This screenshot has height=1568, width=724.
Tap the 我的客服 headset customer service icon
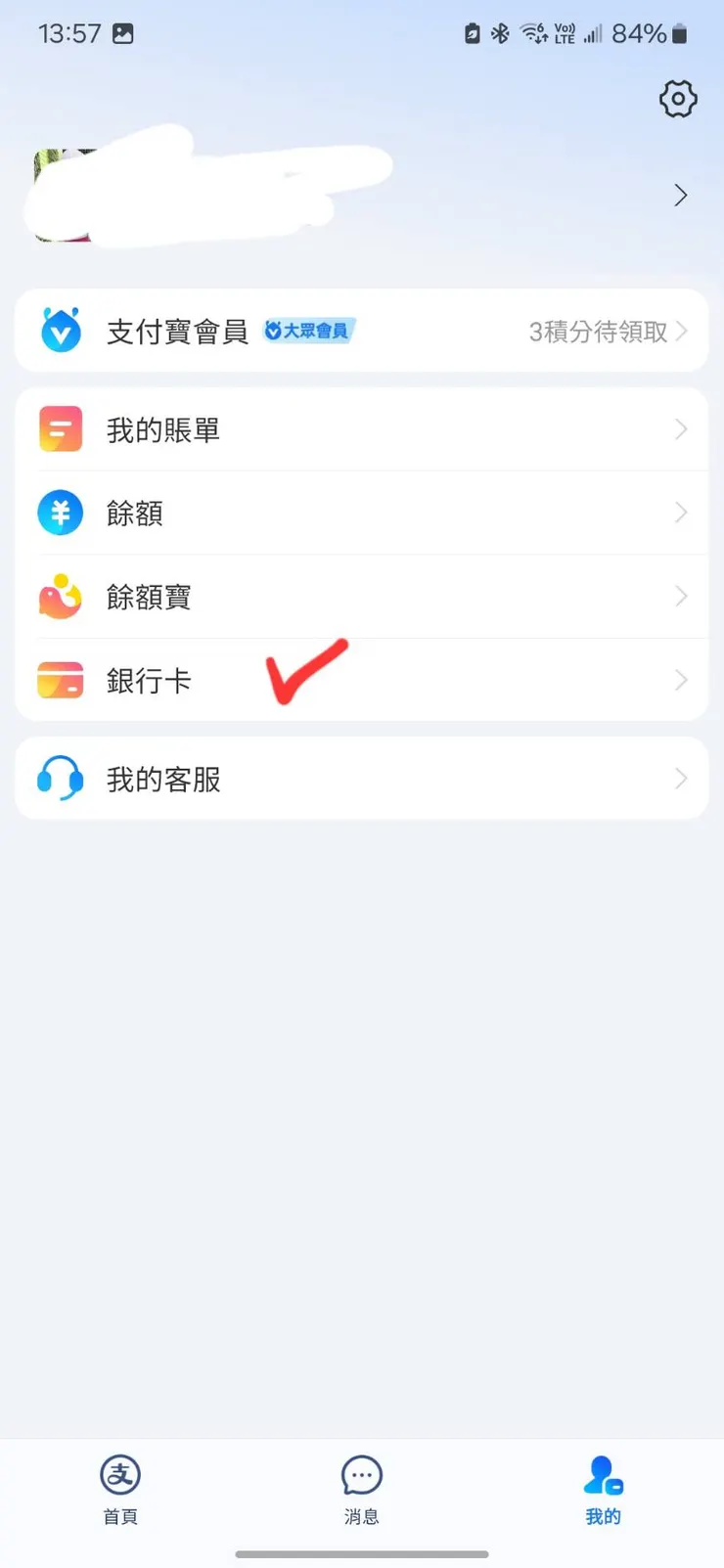pos(60,778)
